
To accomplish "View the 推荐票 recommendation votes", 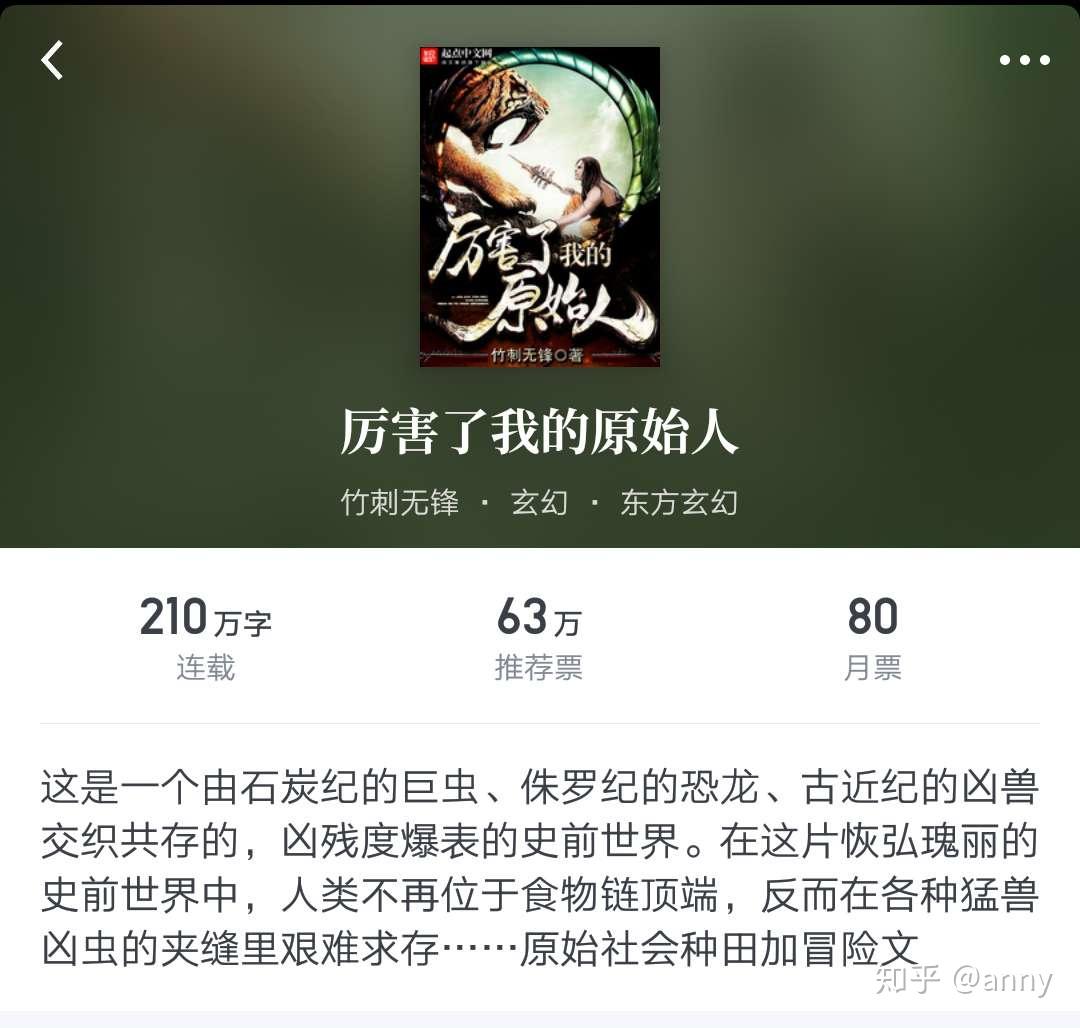I will [x=538, y=637].
